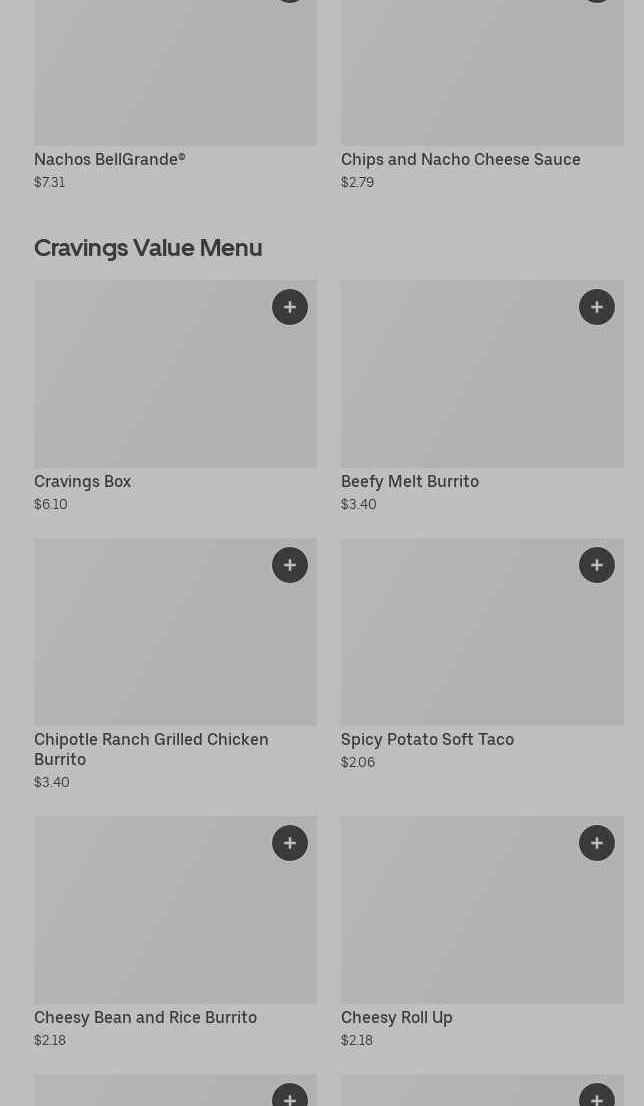View Chips and Nacho Cheese Sauce
This screenshot has height=1106, width=644.
[482, 95]
